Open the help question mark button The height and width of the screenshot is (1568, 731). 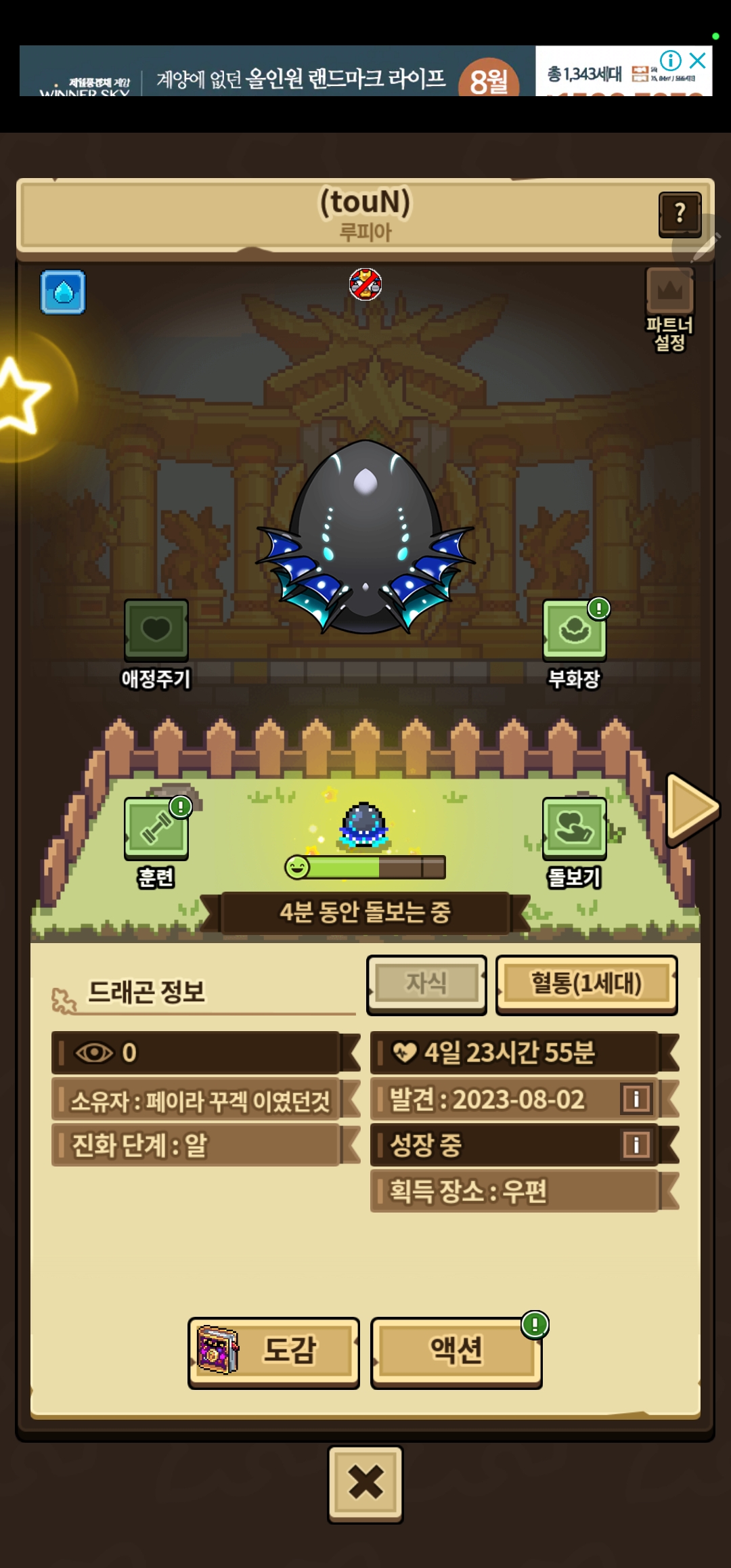pos(680,214)
